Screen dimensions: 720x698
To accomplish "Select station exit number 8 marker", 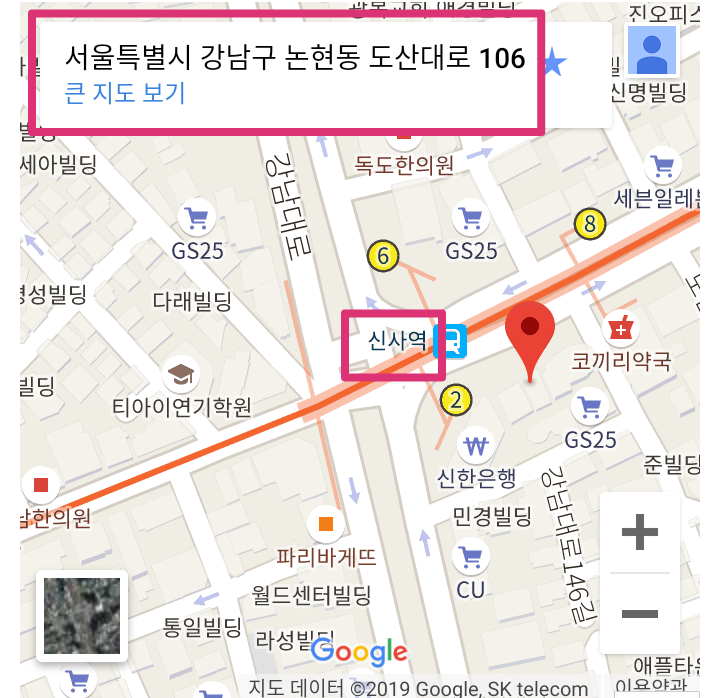I will click(590, 224).
